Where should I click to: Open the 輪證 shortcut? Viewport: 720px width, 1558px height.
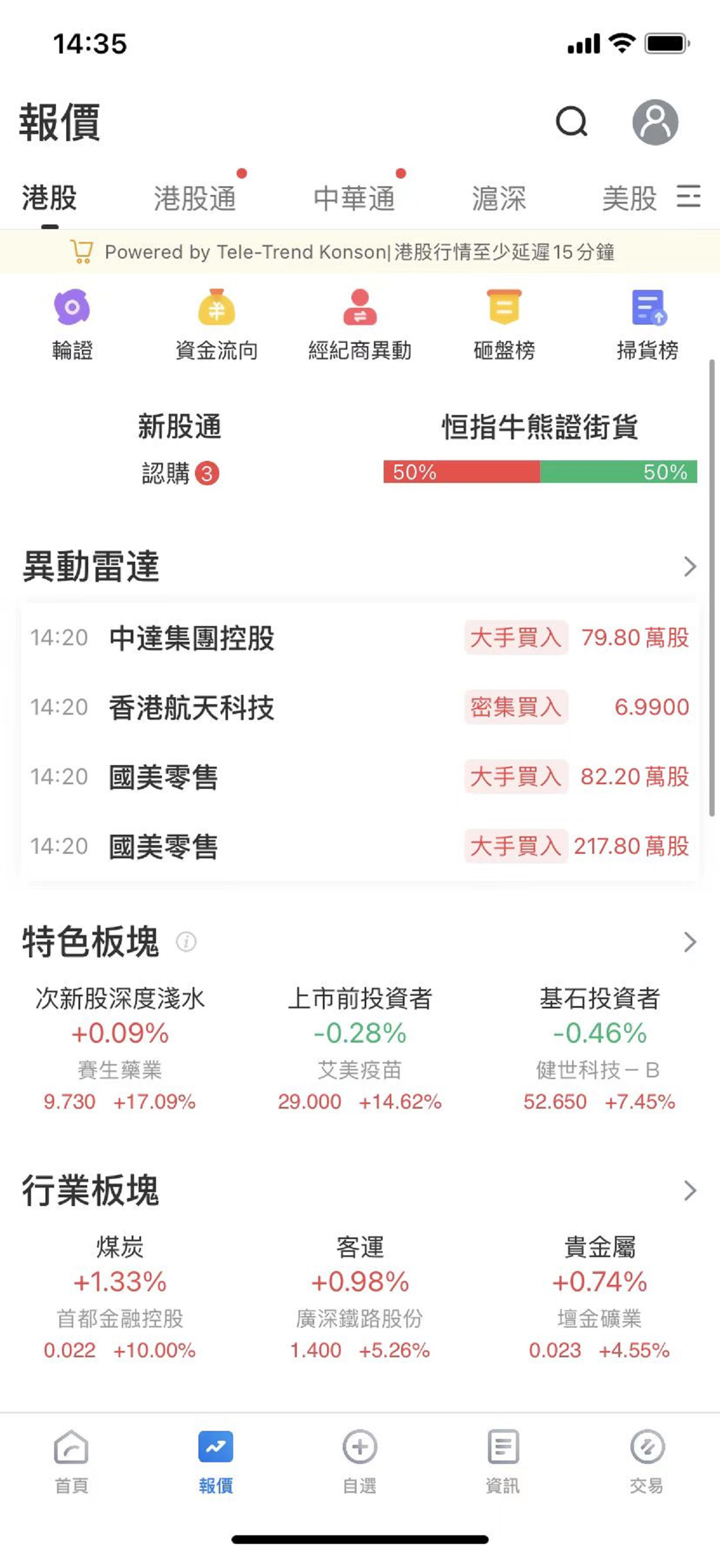(x=72, y=325)
